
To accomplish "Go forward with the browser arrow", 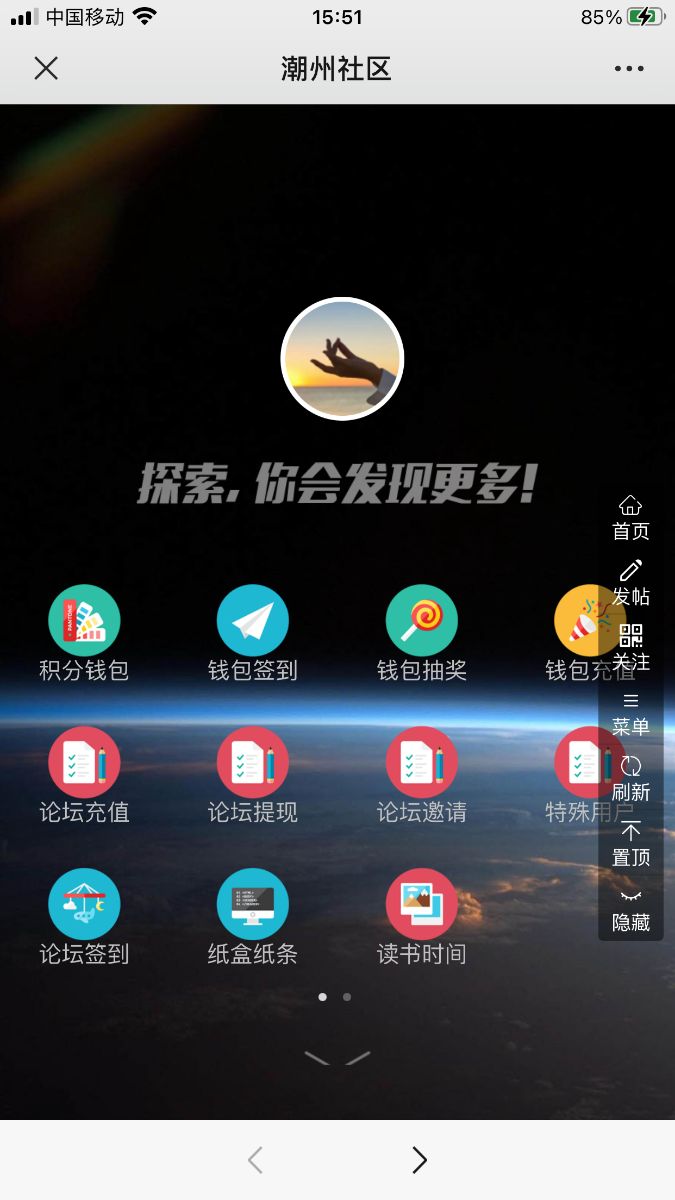I will point(420,1160).
